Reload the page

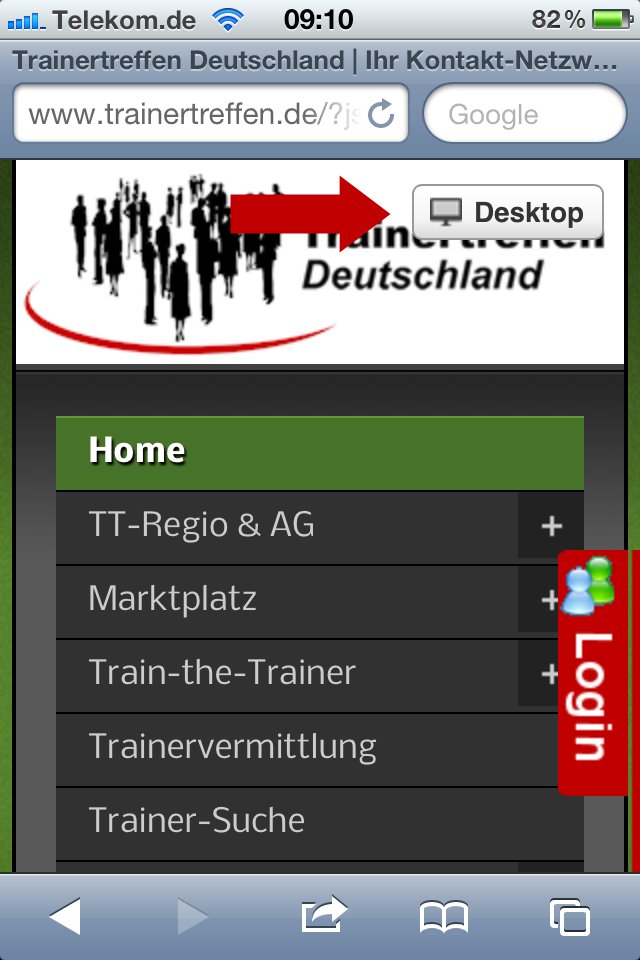(381, 115)
